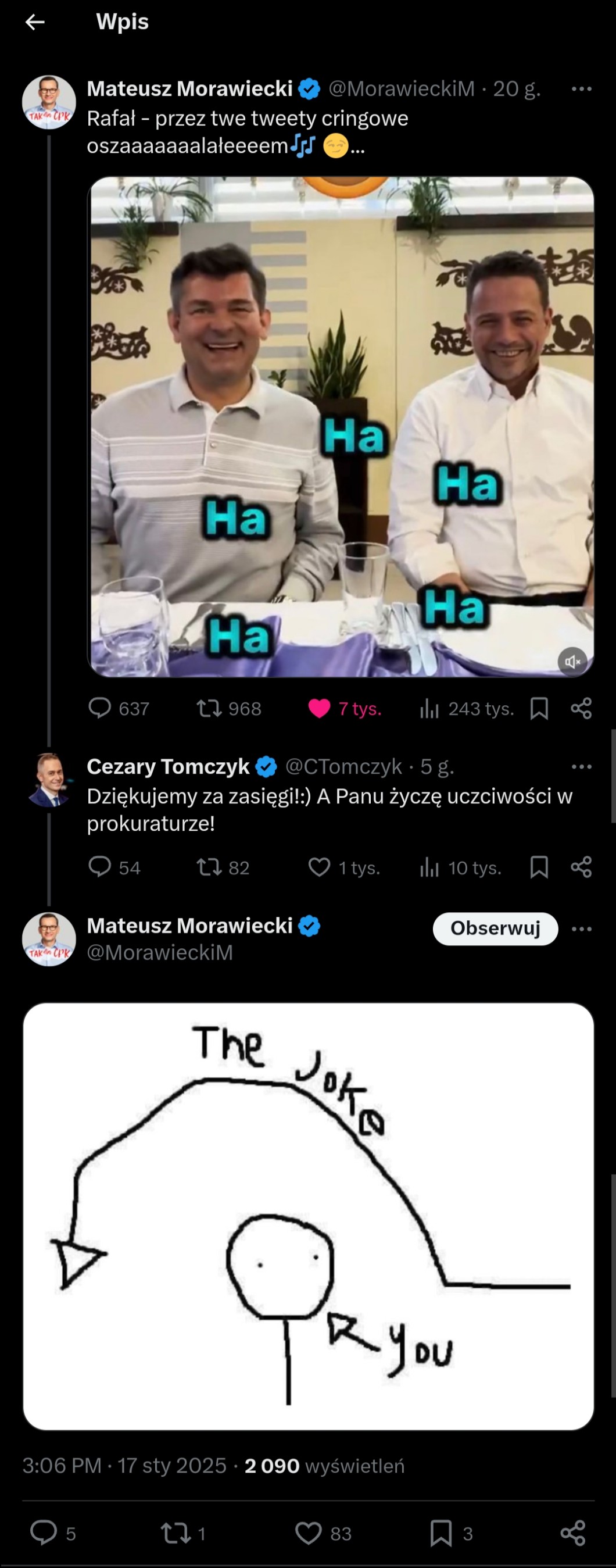Open Cezary Tomczyk's profile picture
This screenshot has width=616, height=1568.
49,781
